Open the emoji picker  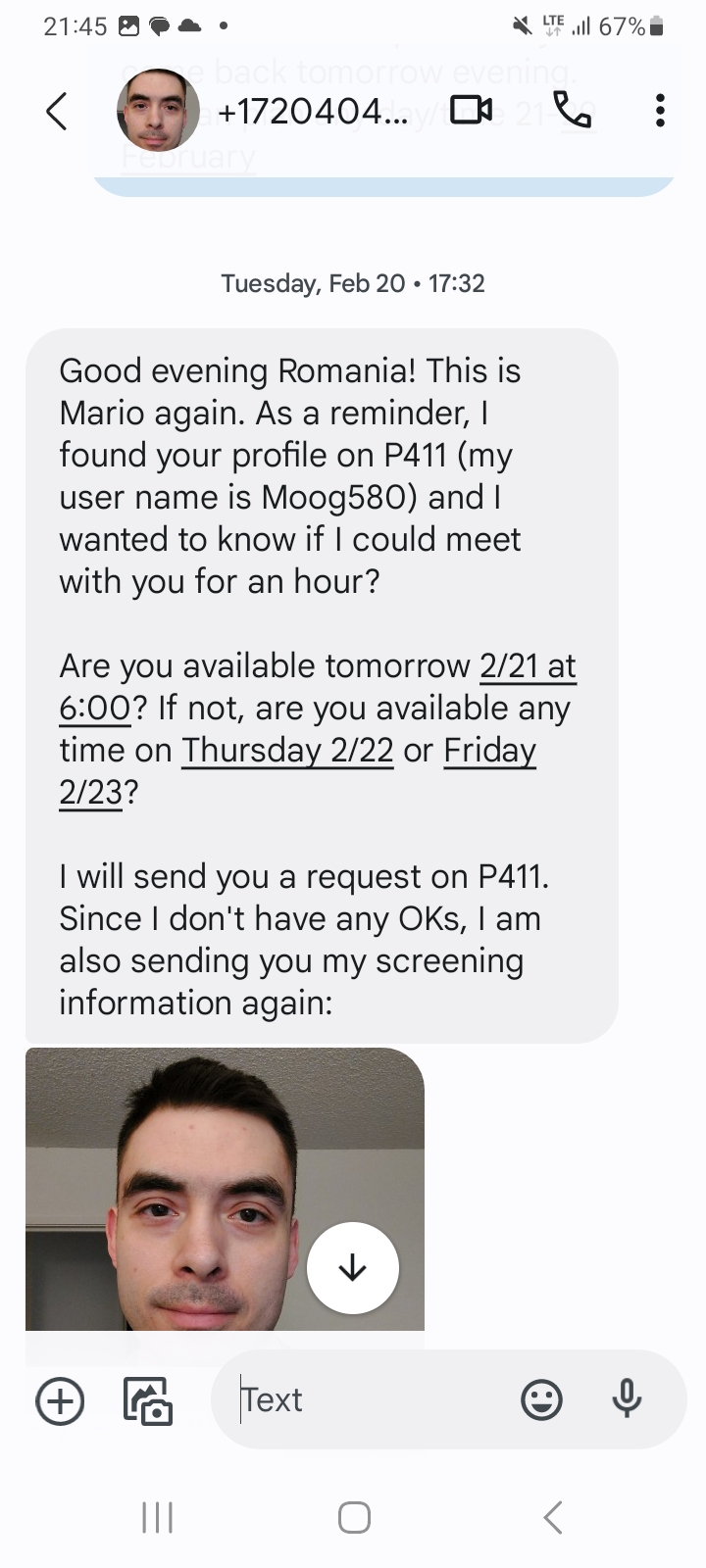click(x=540, y=1399)
